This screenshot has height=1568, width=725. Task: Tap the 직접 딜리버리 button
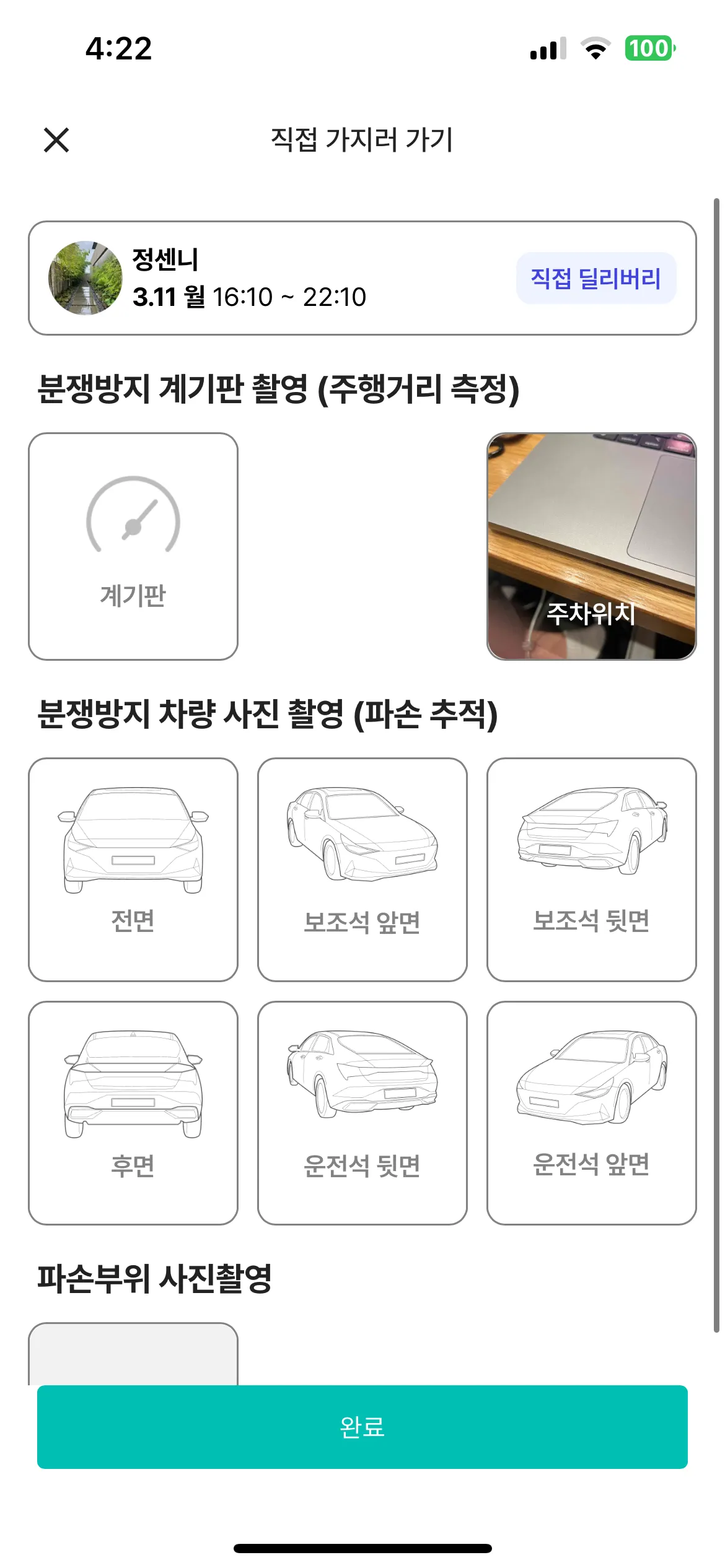(x=595, y=278)
